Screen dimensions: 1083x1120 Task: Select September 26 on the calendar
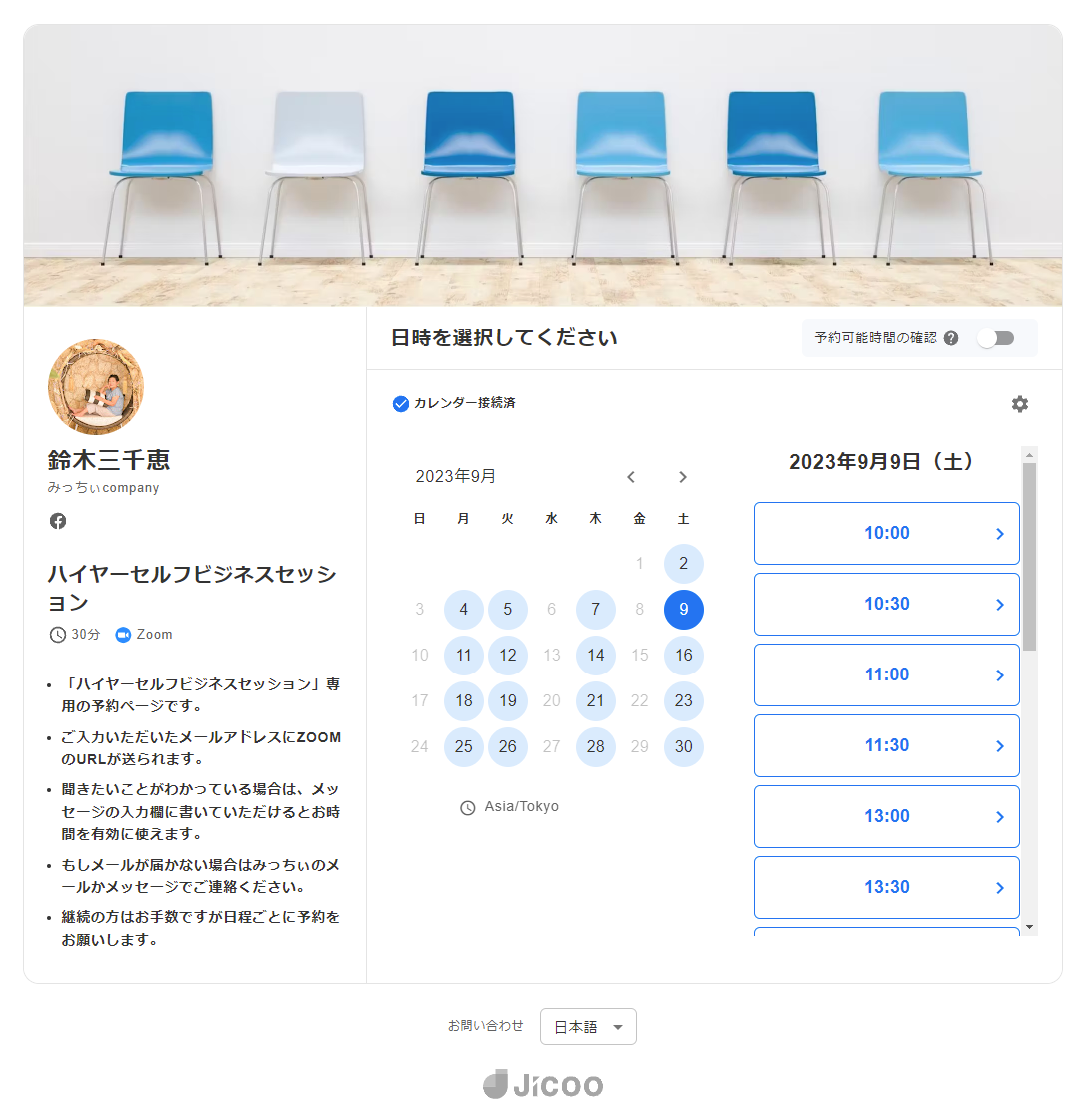point(507,747)
